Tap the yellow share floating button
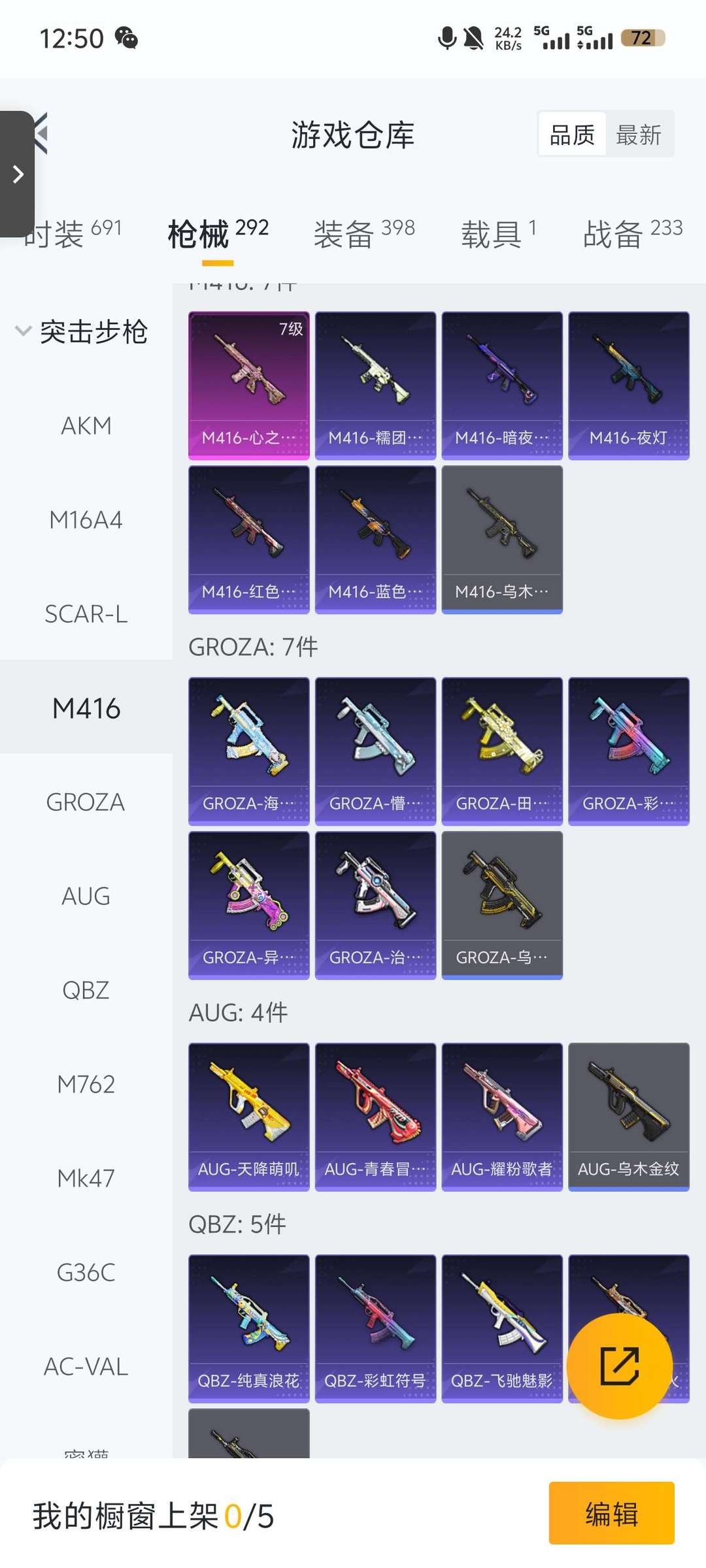The image size is (706, 1568). click(x=620, y=1365)
